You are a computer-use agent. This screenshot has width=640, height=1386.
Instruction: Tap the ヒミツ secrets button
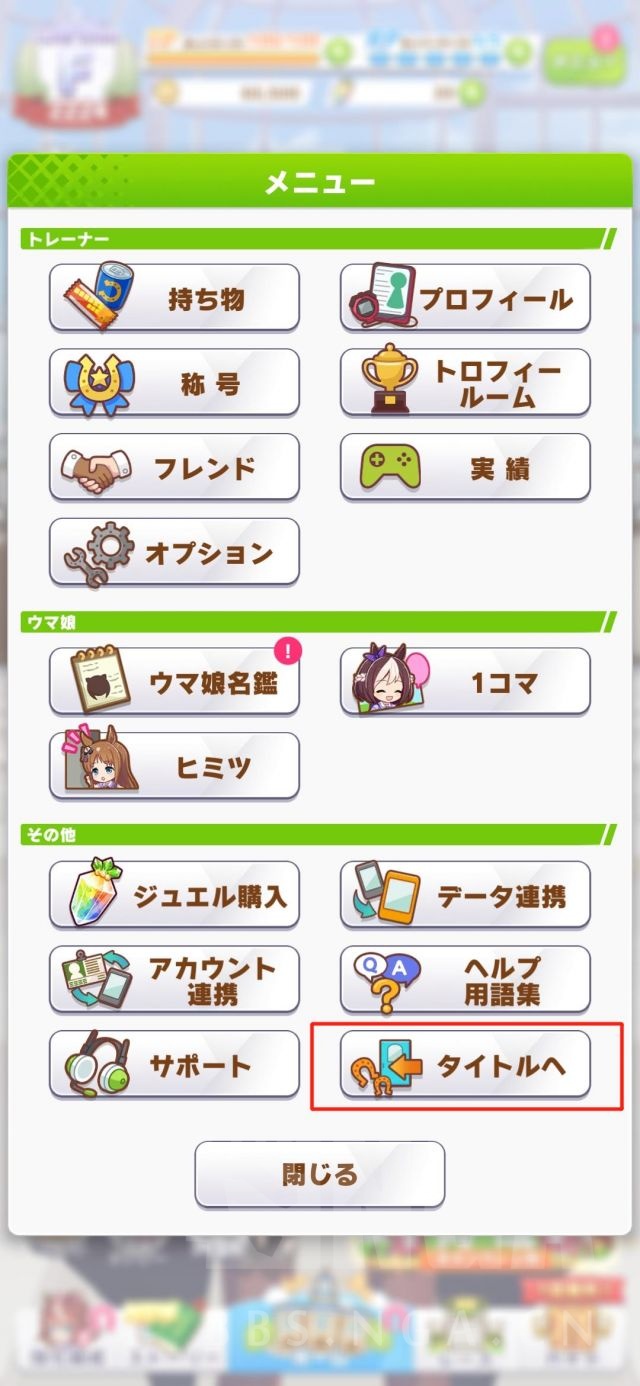click(x=174, y=766)
